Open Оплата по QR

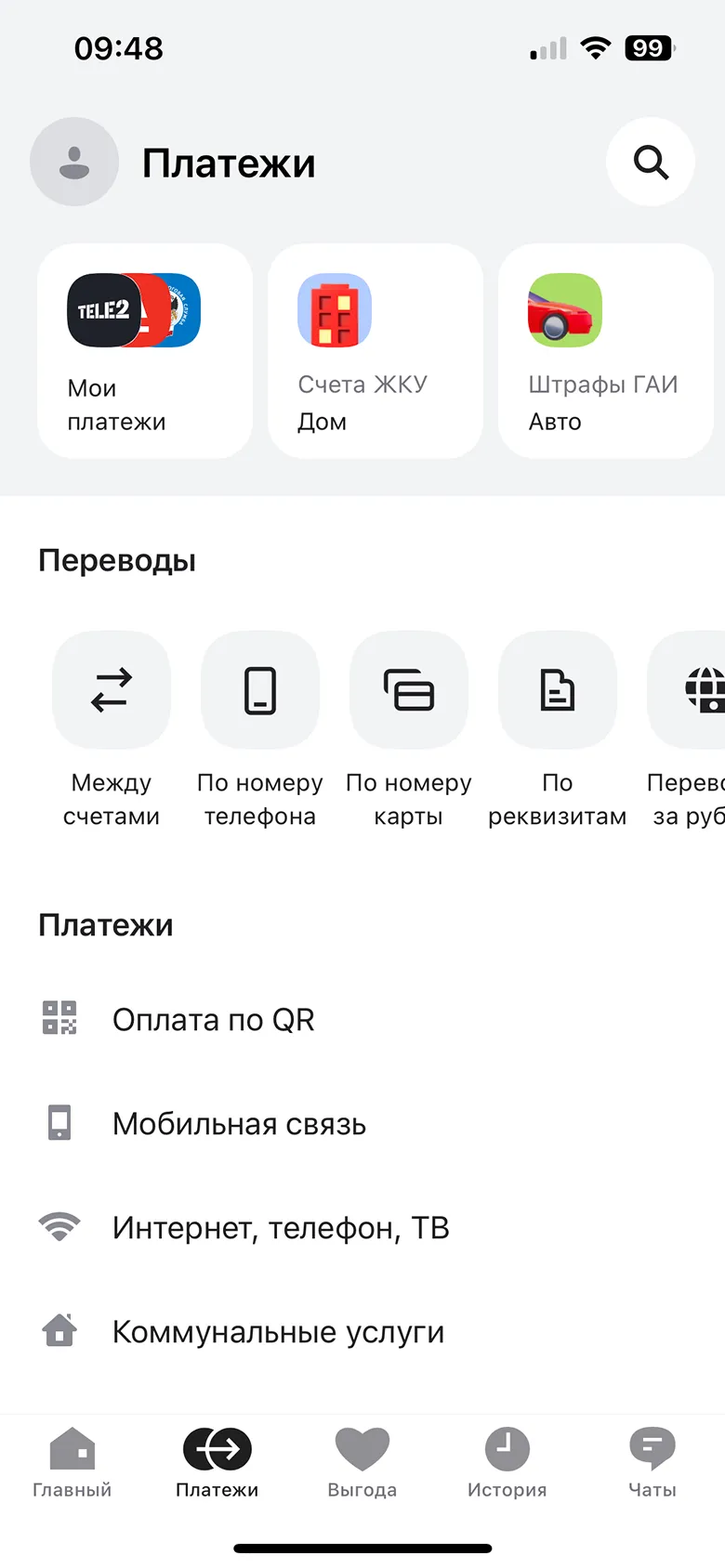362,1019
